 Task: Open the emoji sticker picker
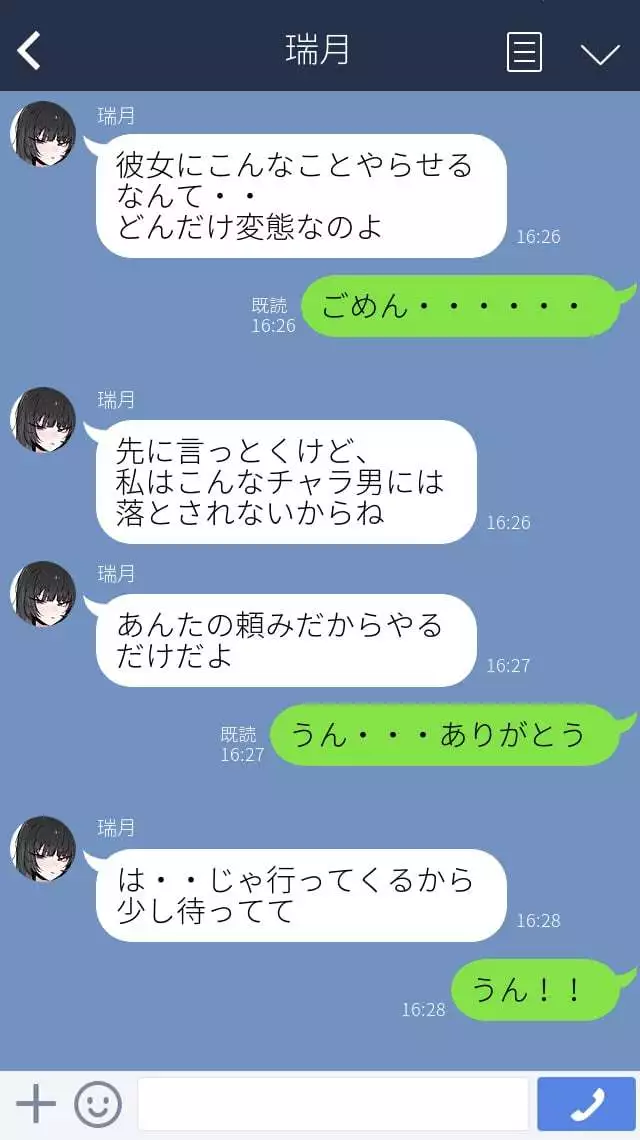coord(98,1104)
